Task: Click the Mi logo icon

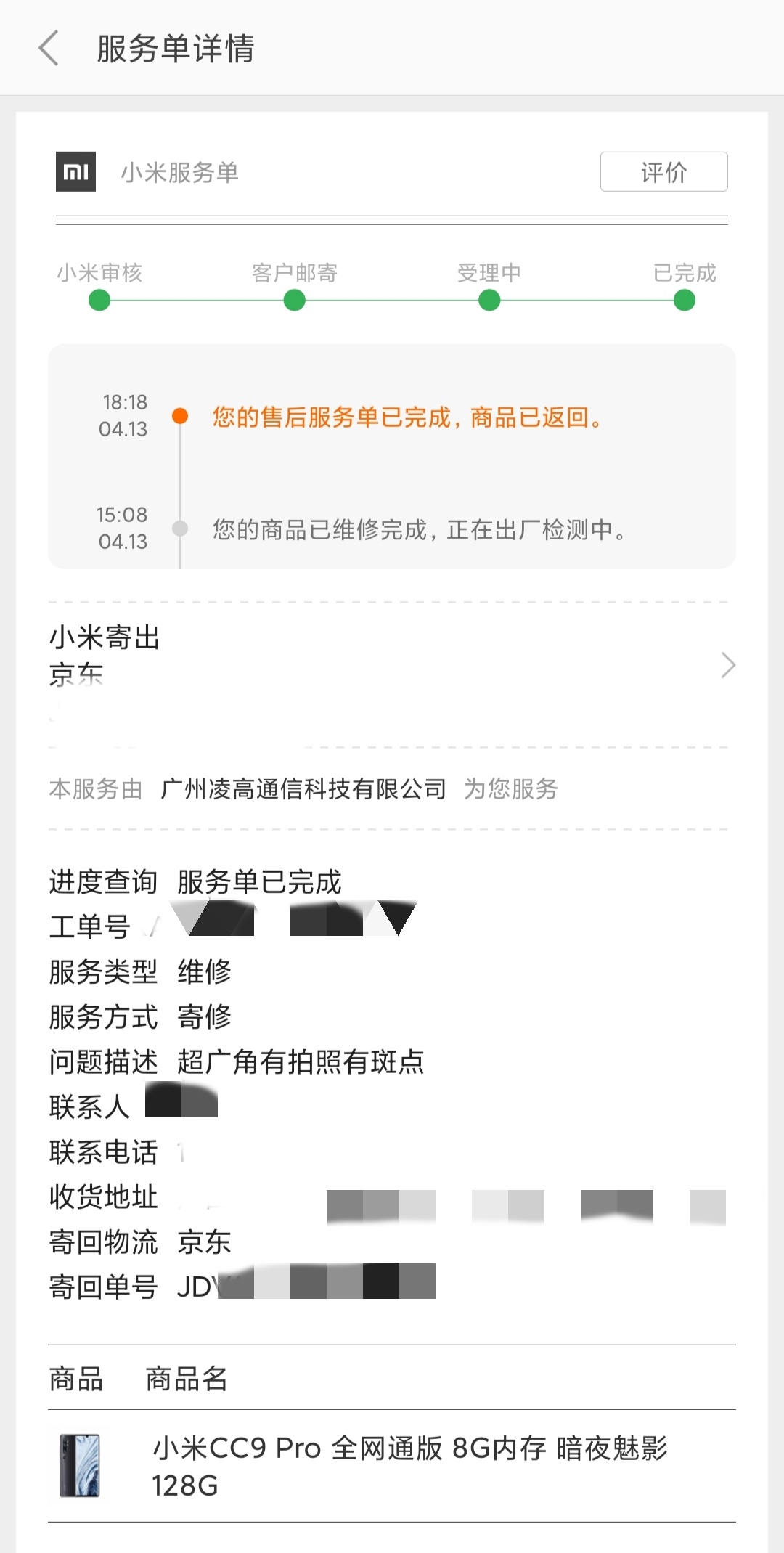Action: pos(76,171)
